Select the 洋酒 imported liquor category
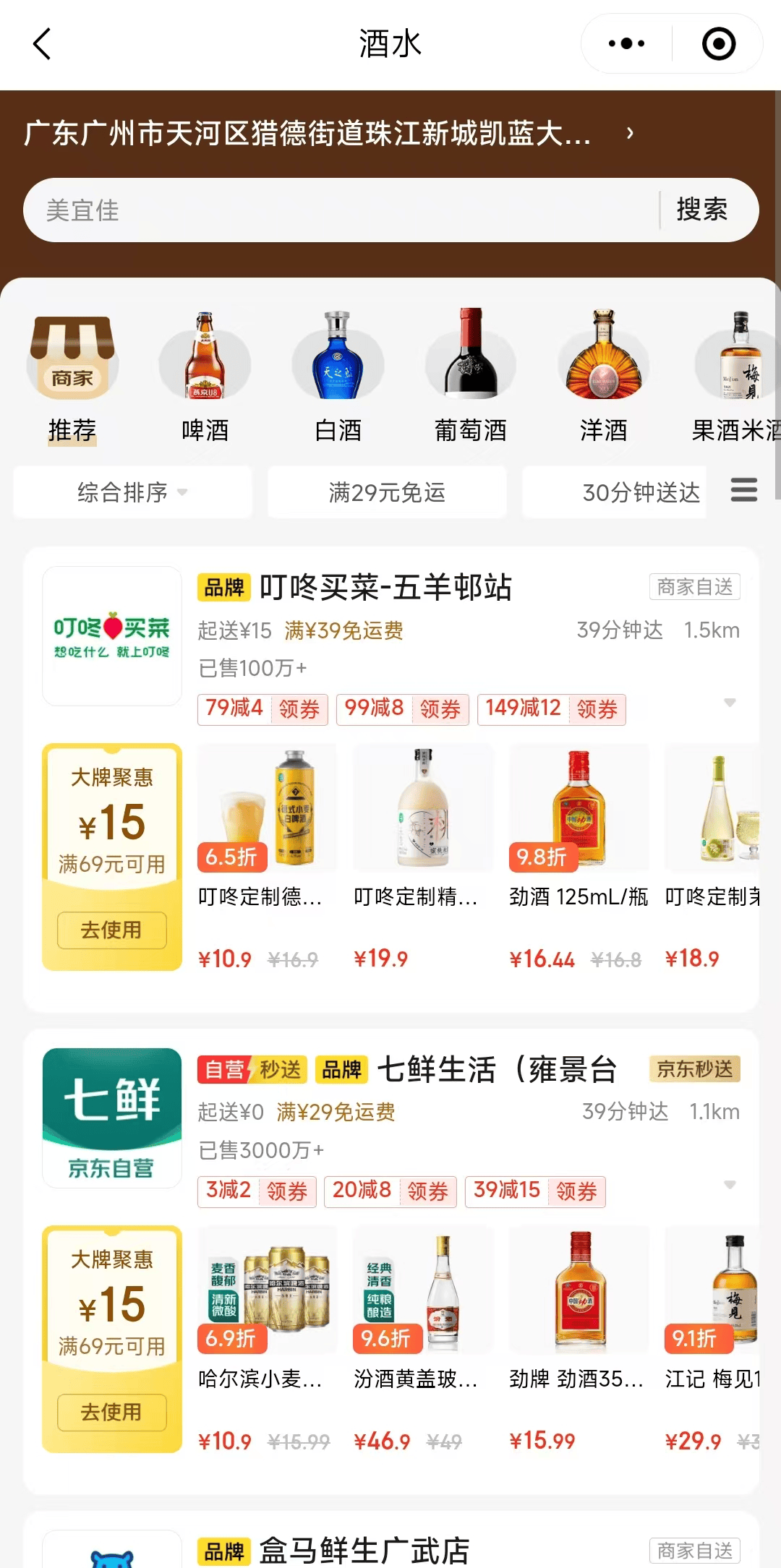 pyautogui.click(x=601, y=365)
